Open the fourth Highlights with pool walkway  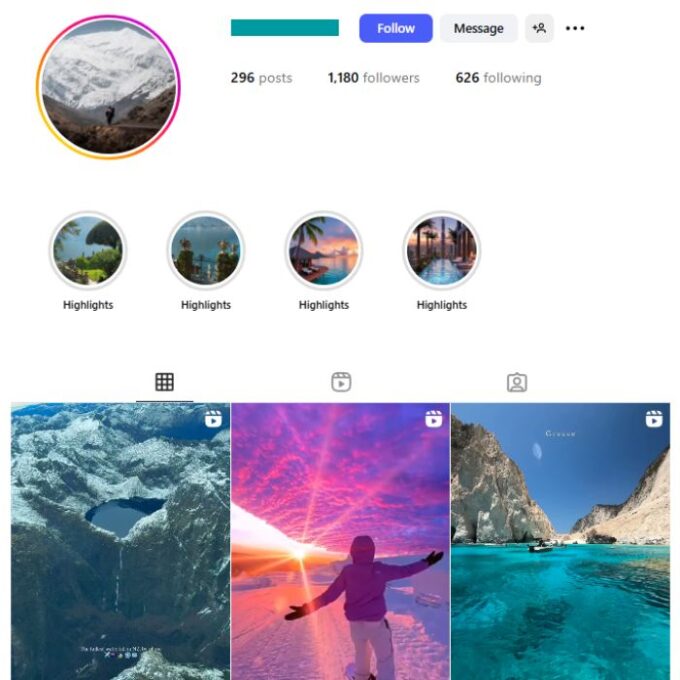pos(441,250)
